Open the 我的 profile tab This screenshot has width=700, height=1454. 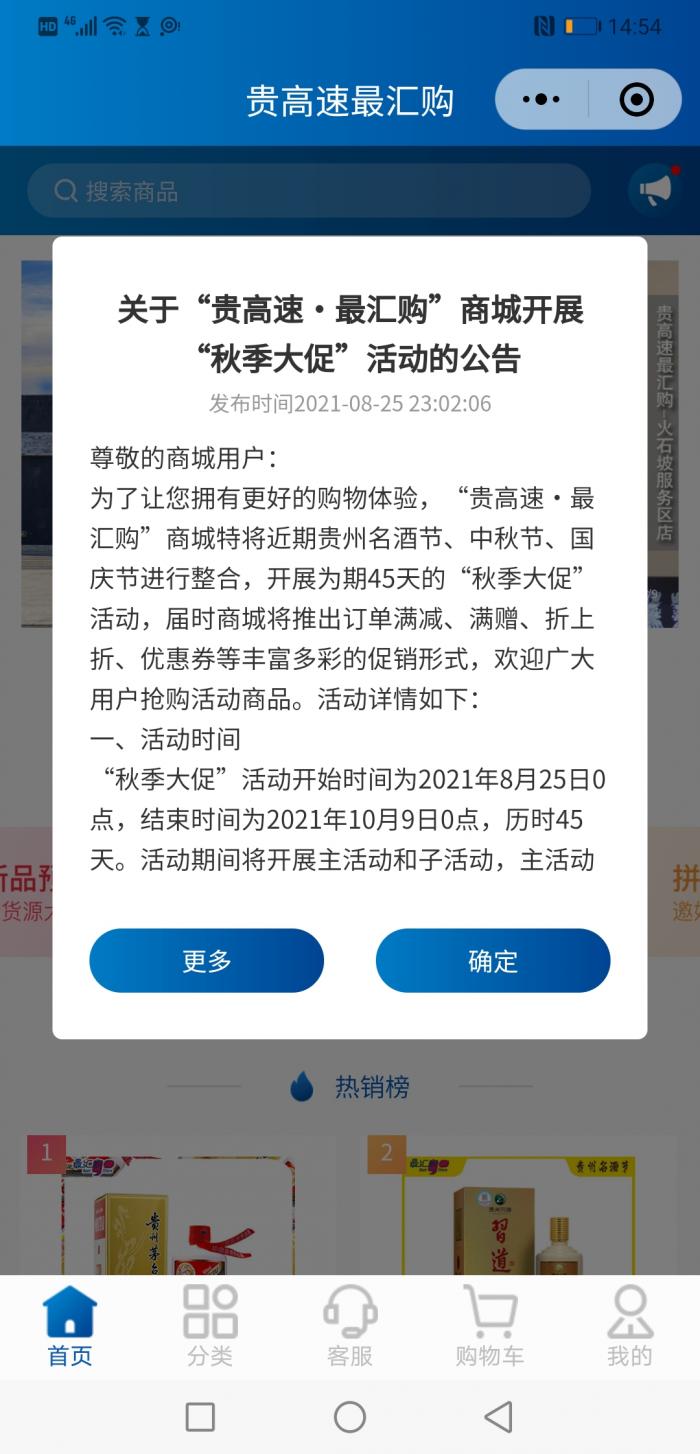click(x=630, y=1327)
